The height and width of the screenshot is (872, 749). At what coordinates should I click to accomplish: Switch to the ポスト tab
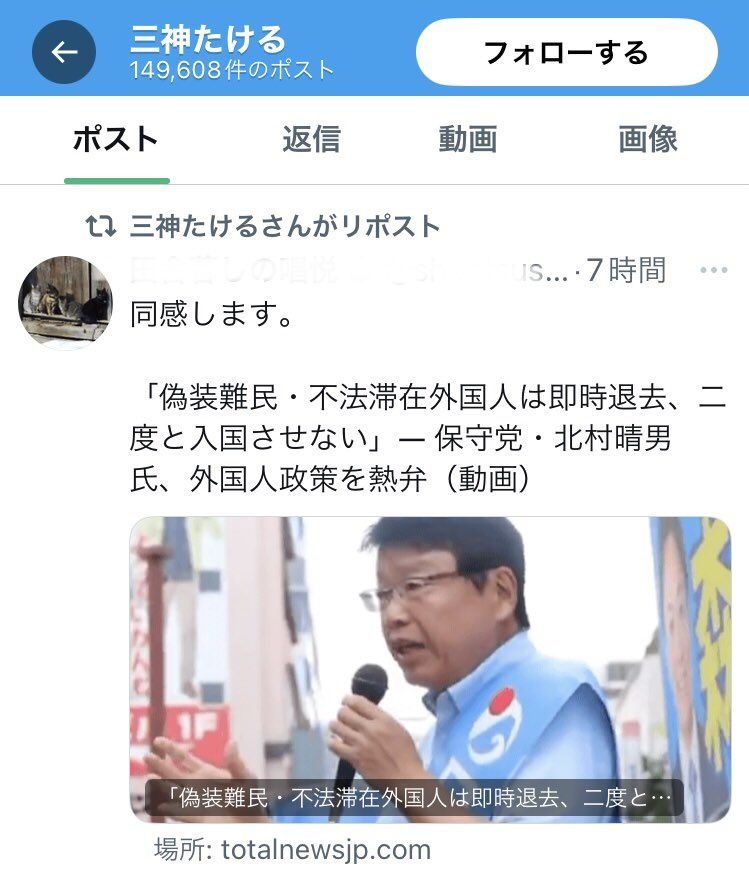[x=116, y=139]
